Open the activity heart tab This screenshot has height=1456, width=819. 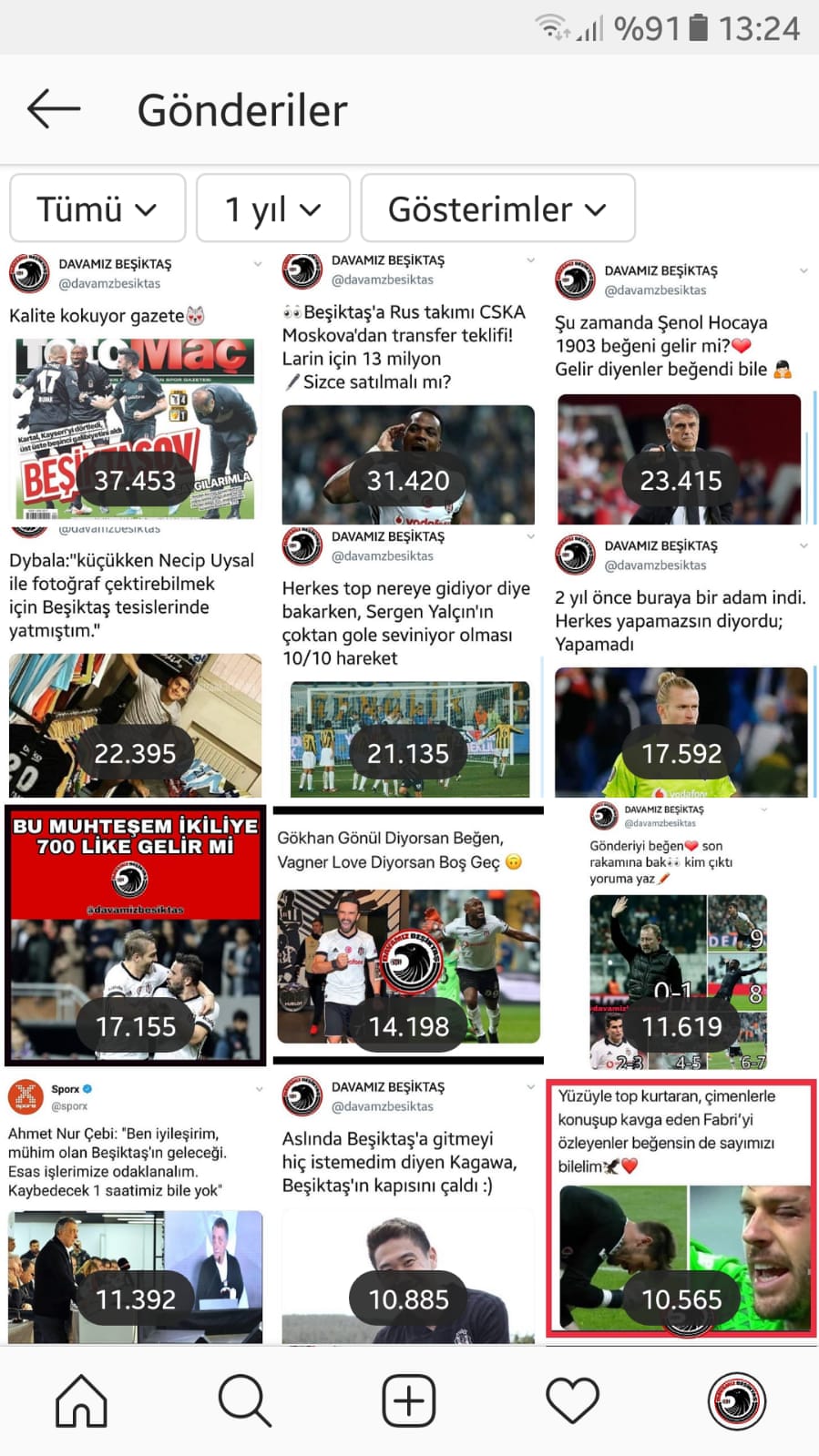pos(572,1400)
